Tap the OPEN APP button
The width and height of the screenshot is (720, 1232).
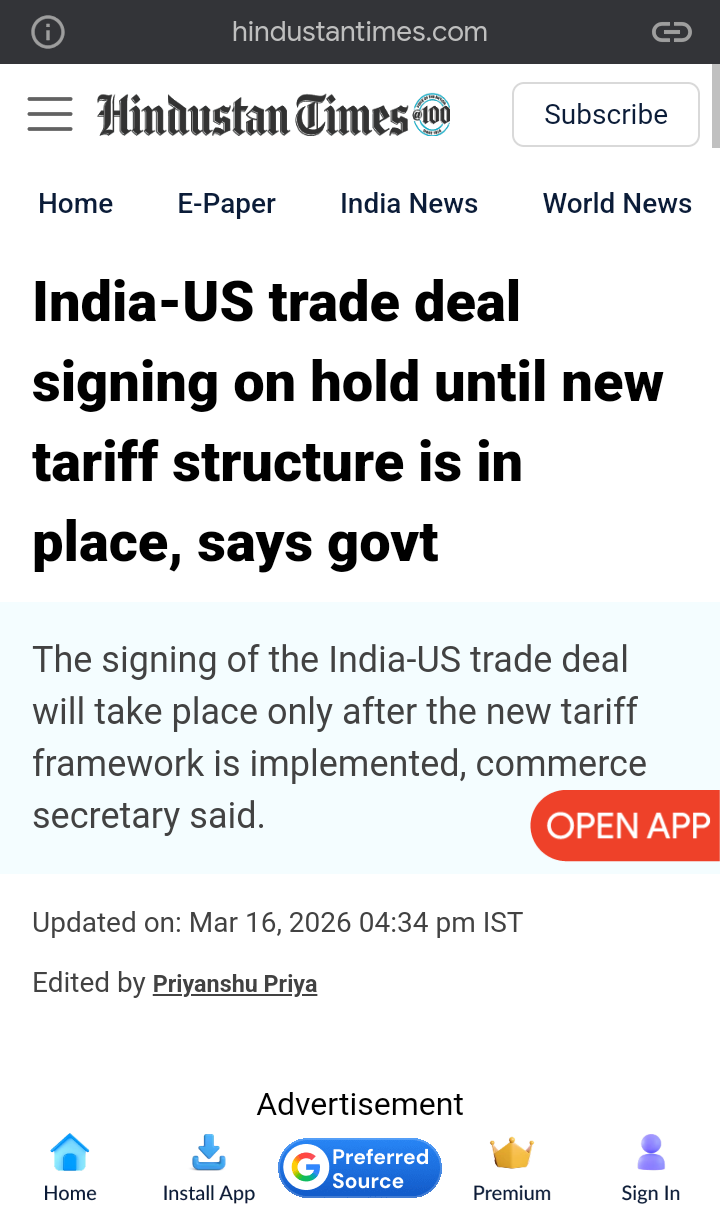627,826
